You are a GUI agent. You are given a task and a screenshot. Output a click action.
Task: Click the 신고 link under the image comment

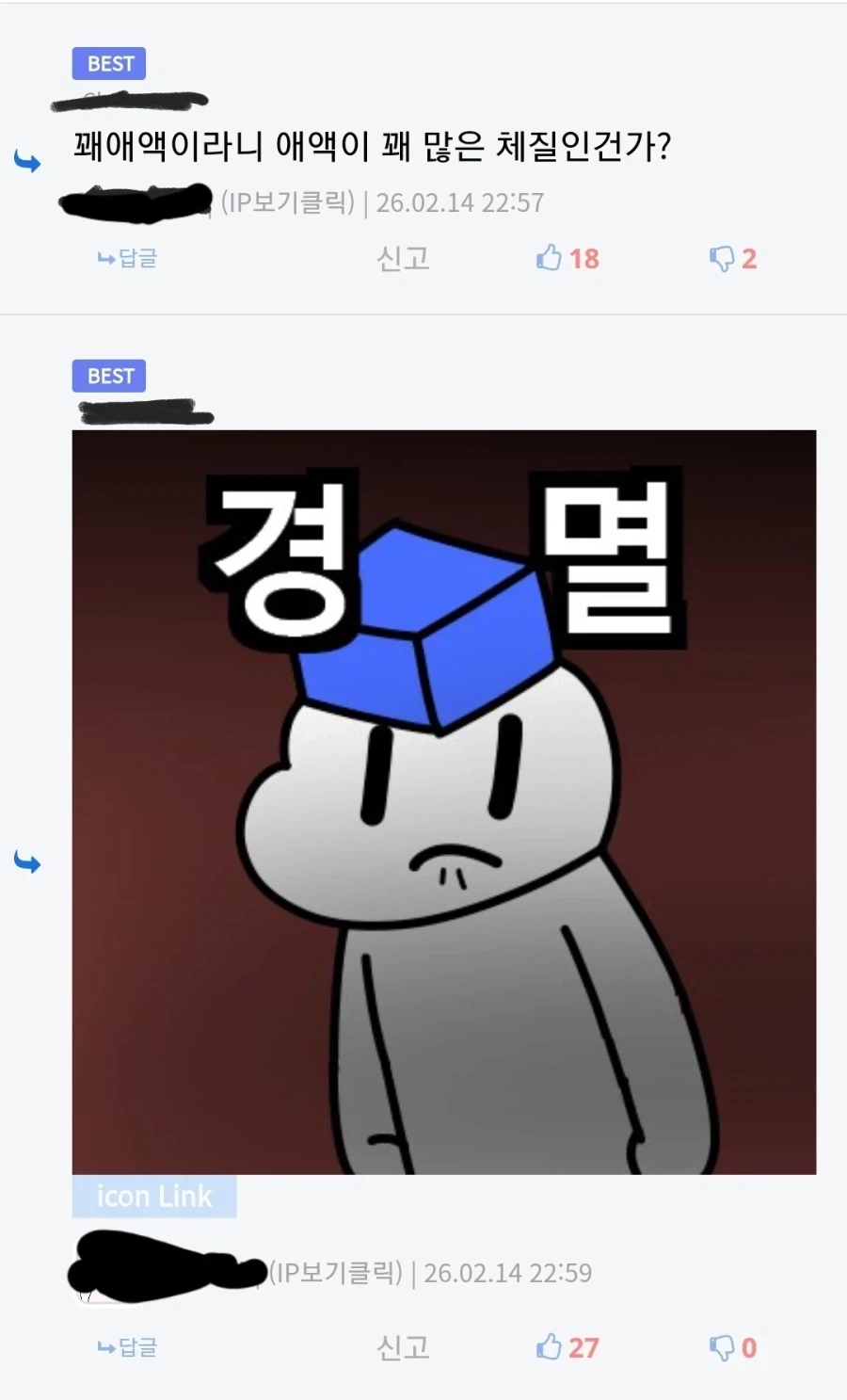(x=404, y=1345)
